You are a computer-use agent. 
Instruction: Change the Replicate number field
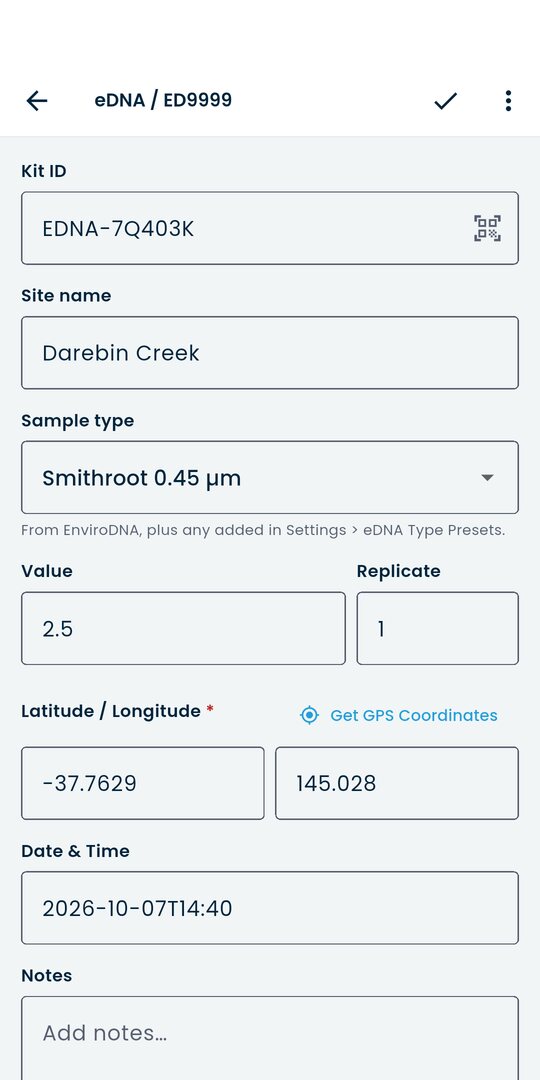click(x=437, y=628)
